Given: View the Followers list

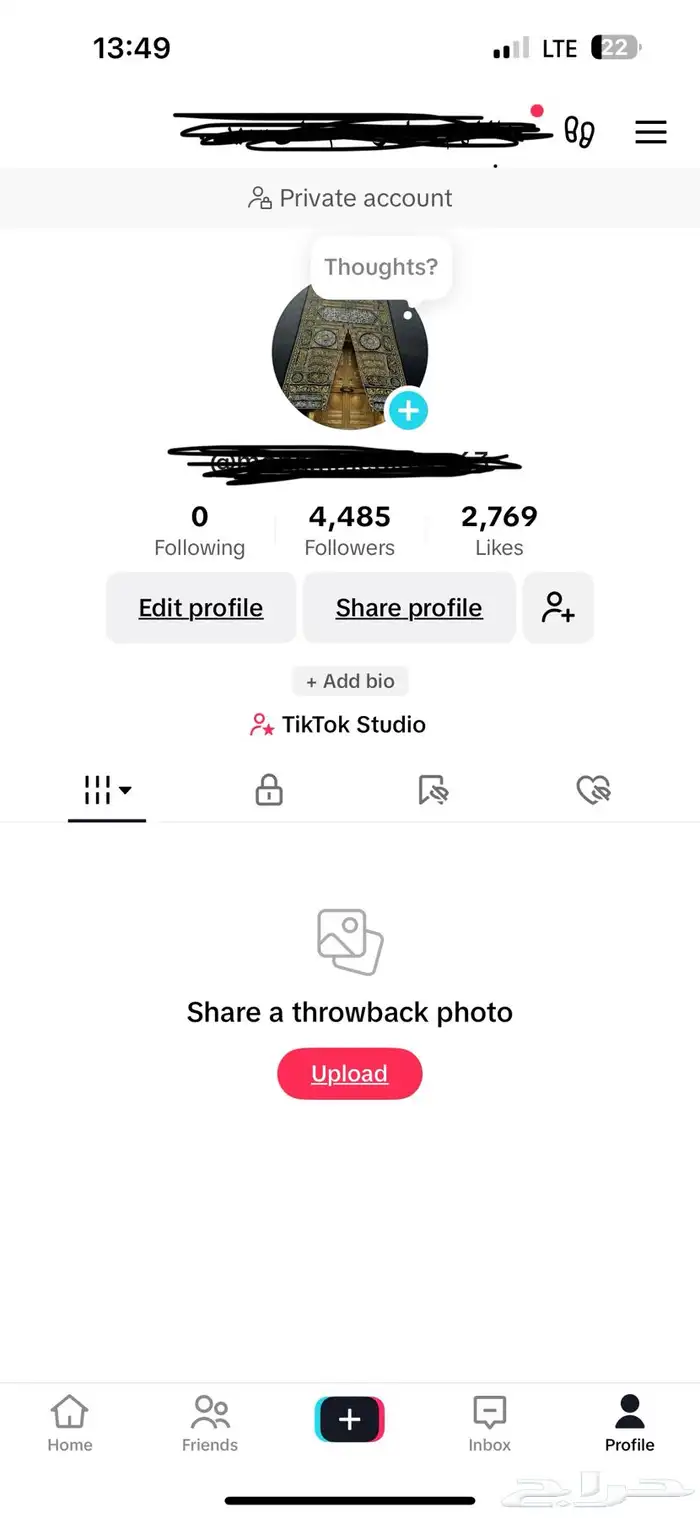Looking at the screenshot, I should click(x=349, y=530).
